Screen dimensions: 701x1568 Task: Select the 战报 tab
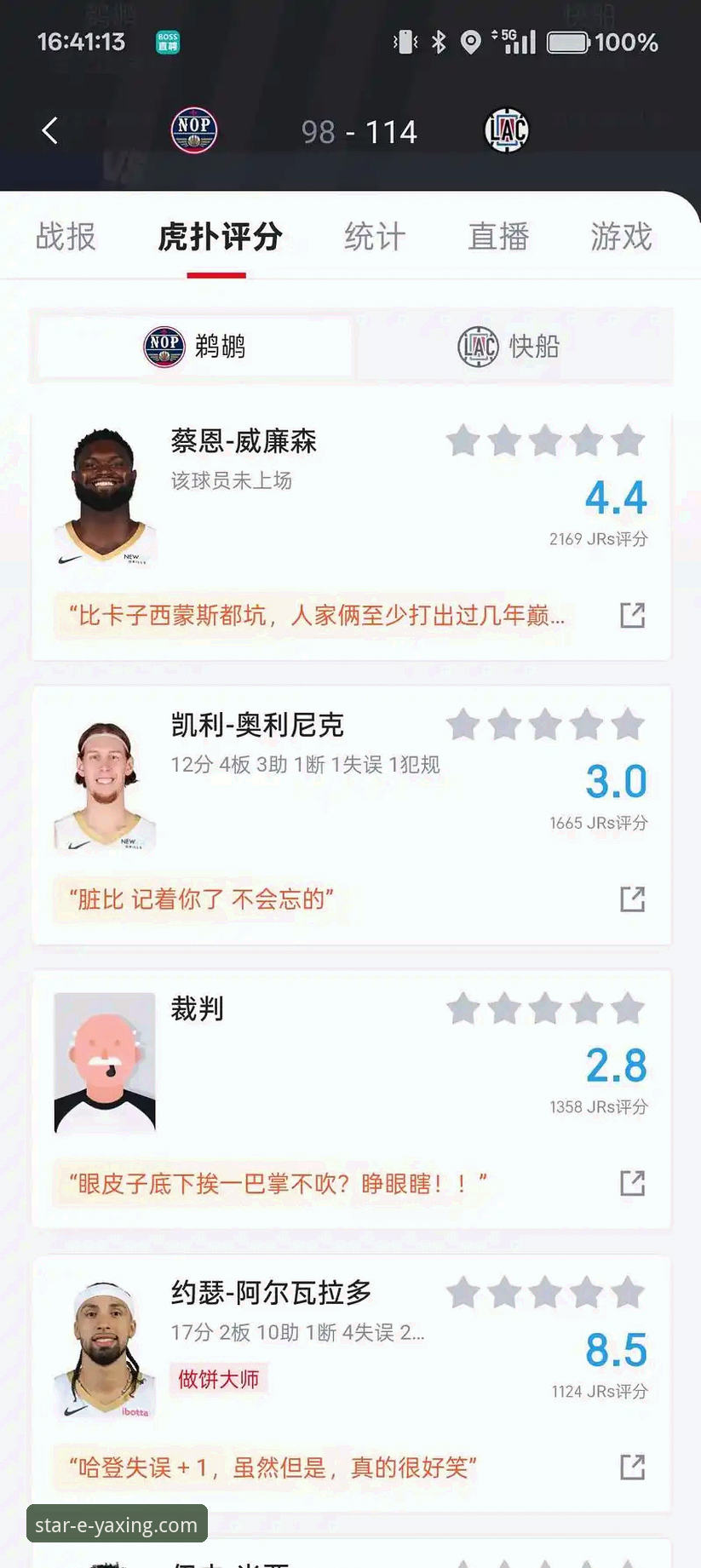click(x=64, y=237)
